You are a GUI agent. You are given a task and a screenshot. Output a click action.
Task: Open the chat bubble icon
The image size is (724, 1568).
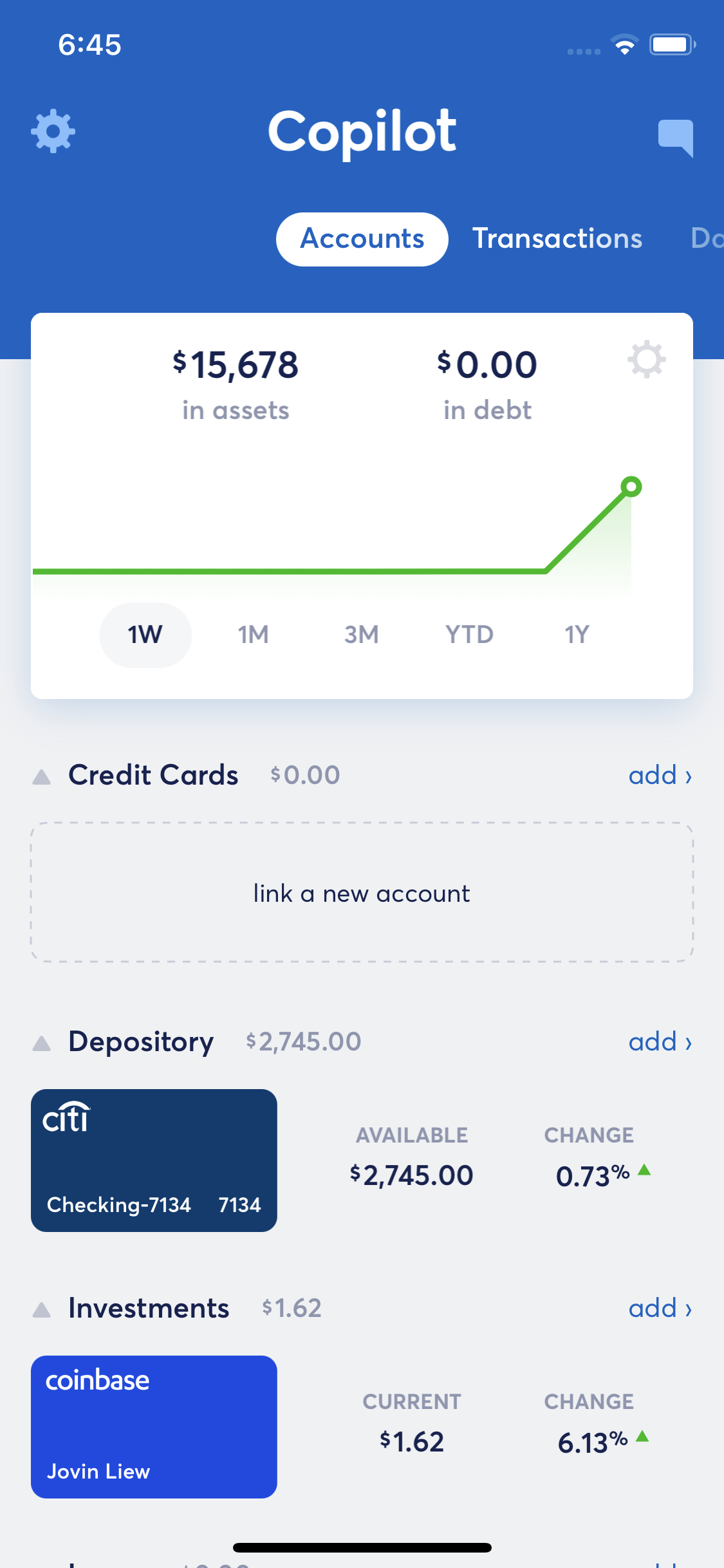click(676, 138)
